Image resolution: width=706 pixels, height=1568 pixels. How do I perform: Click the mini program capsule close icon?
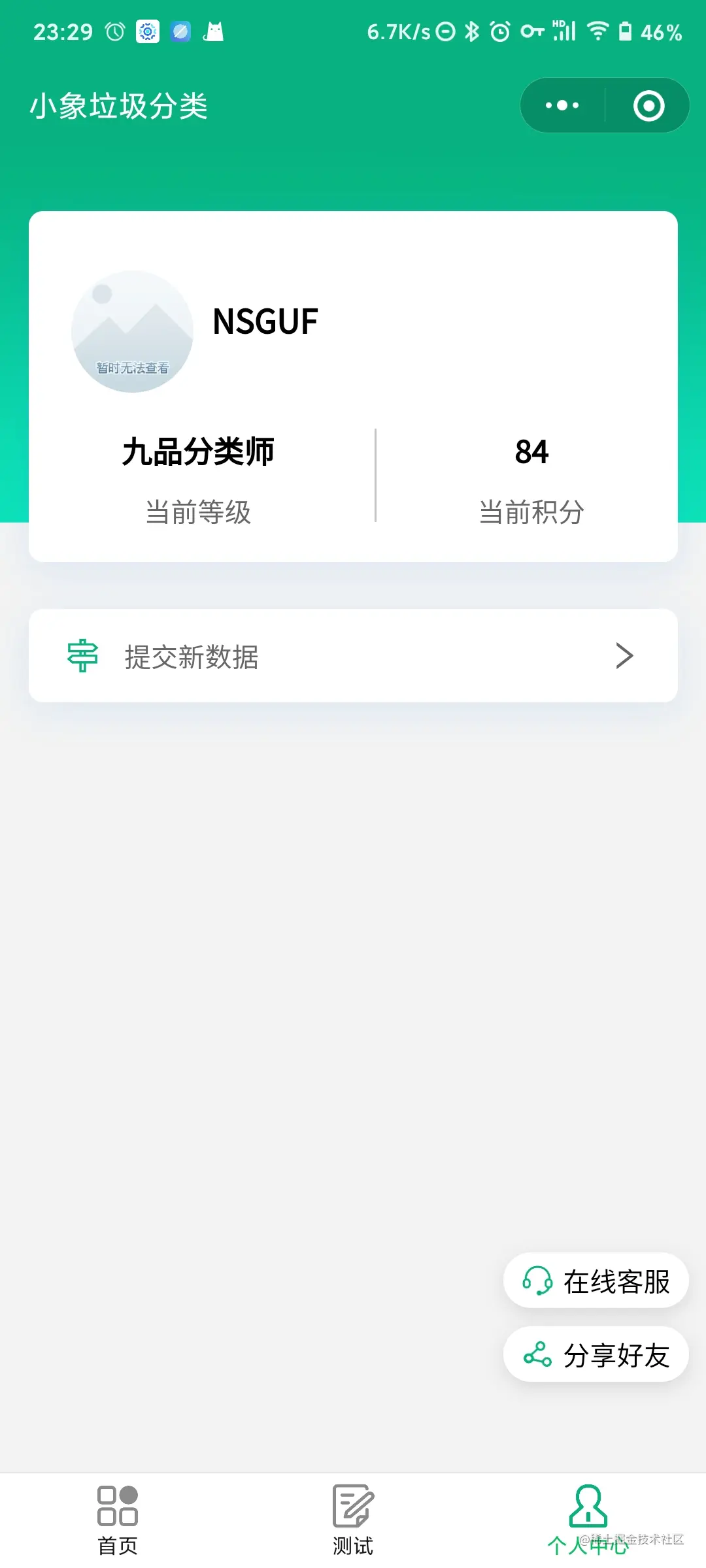click(648, 105)
